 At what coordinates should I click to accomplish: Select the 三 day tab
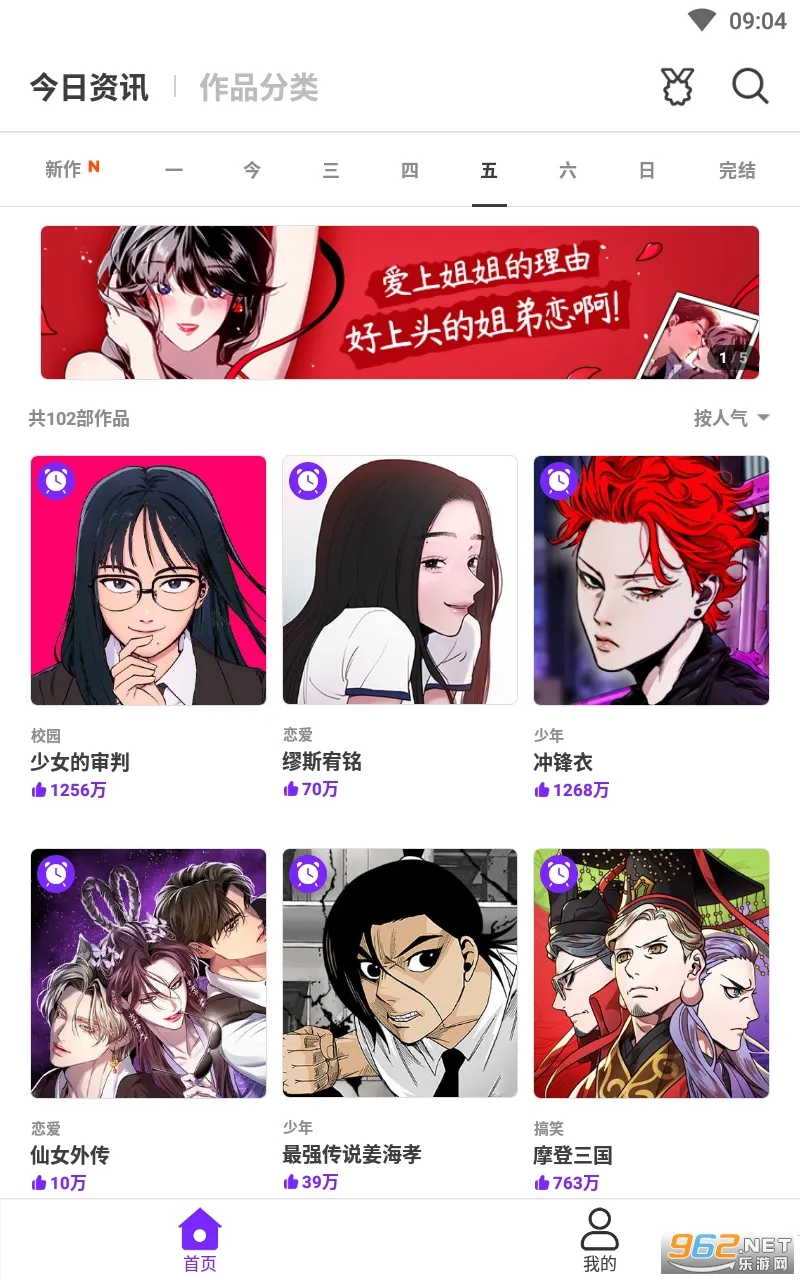[331, 170]
